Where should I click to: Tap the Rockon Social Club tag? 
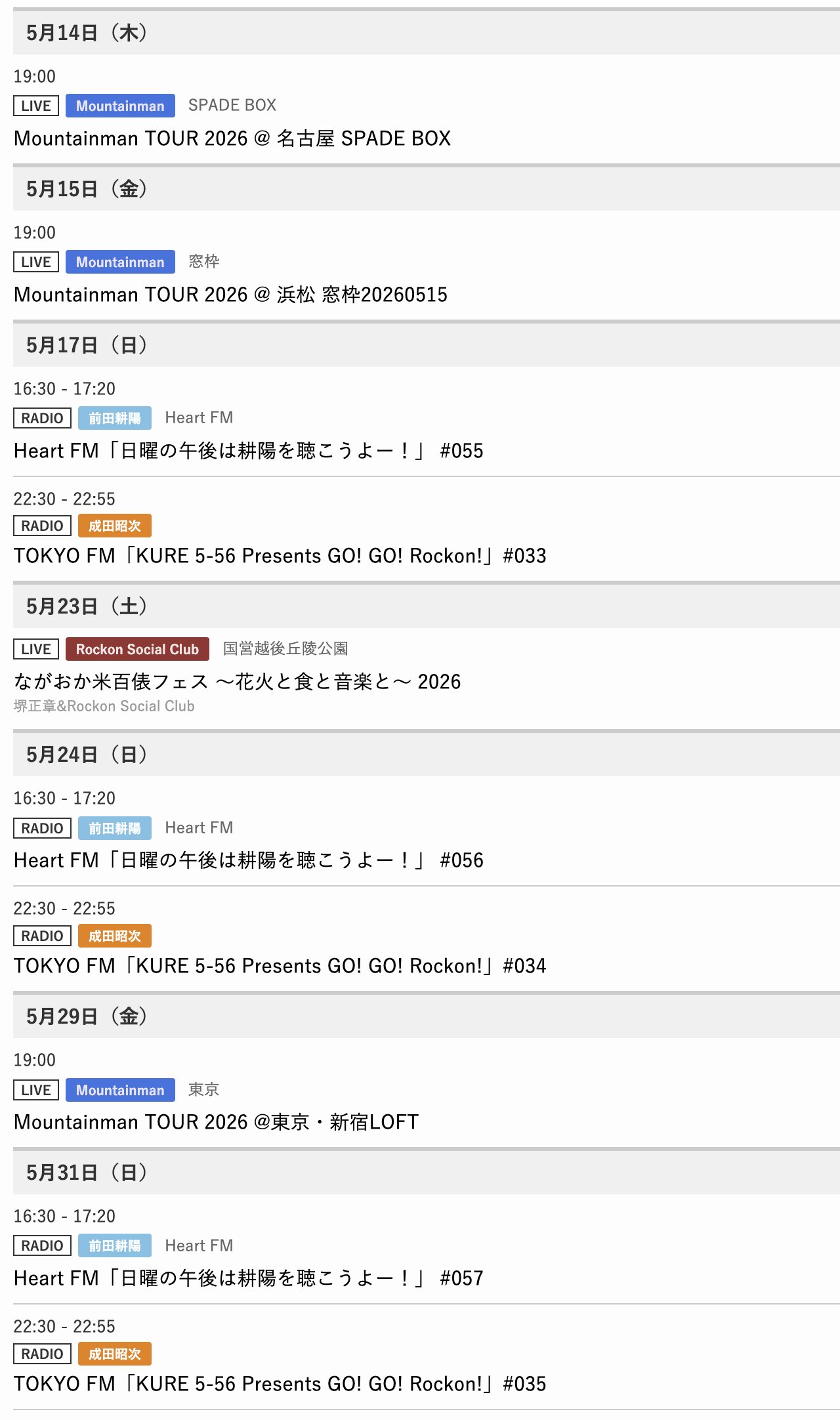pyautogui.click(x=137, y=649)
